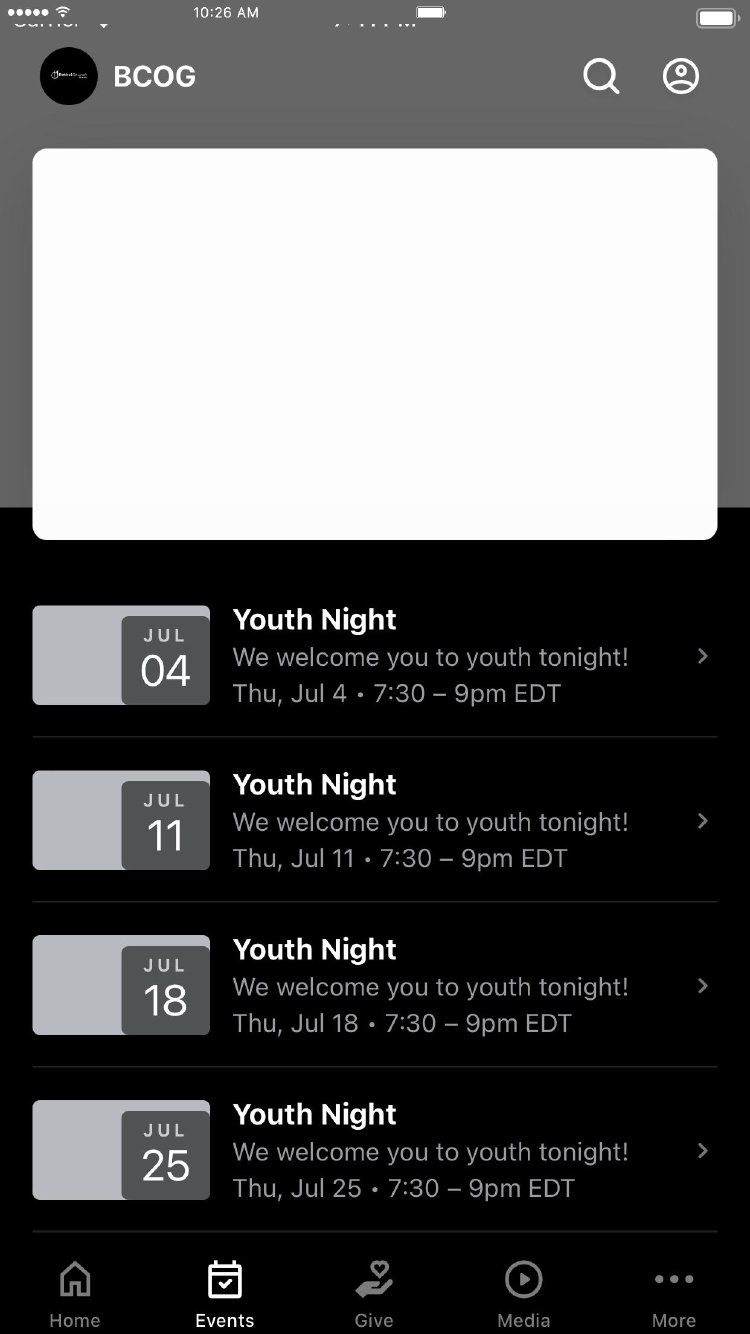Select the Events tab
750x1334 pixels.
click(225, 1294)
